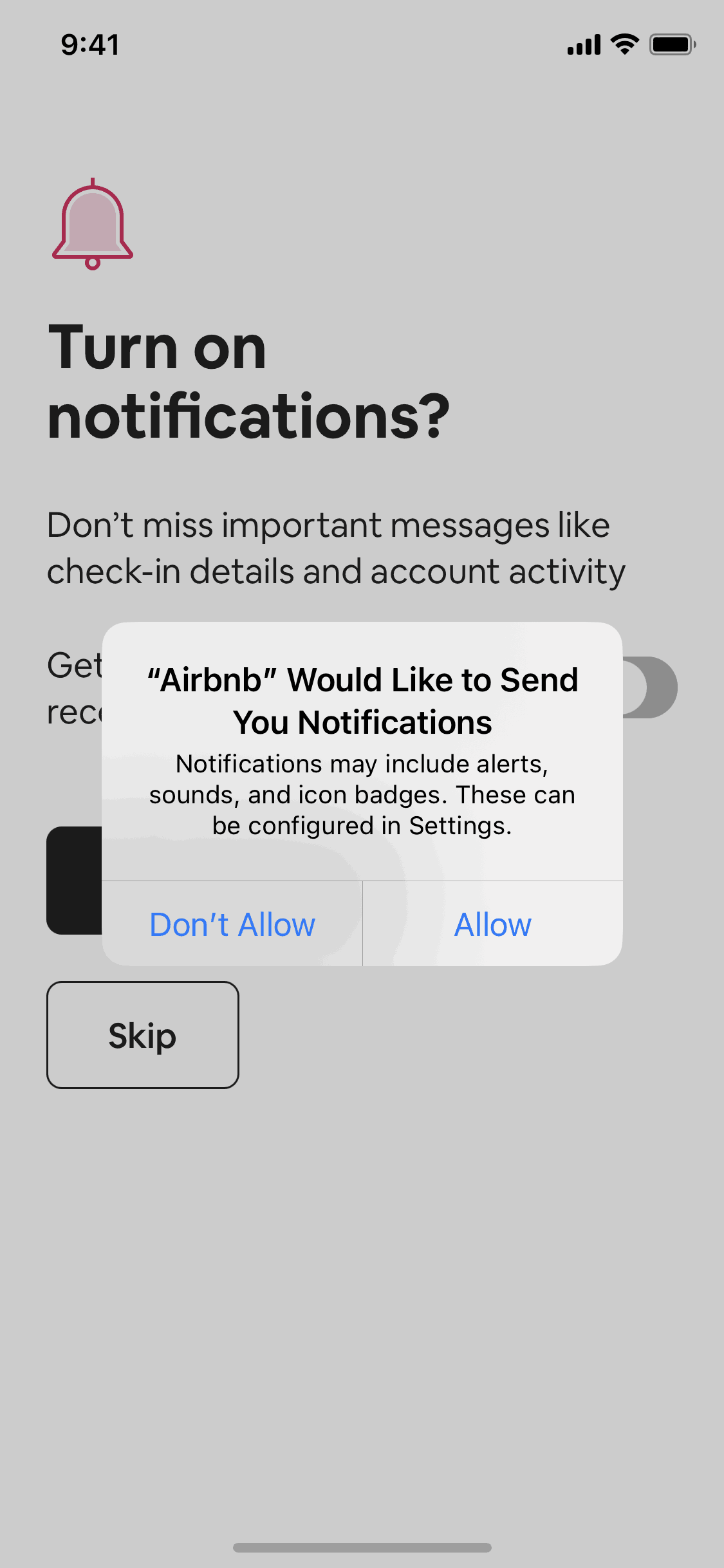Choose Don't Allow in the notification dialog
The image size is (724, 1568).
tap(232, 924)
